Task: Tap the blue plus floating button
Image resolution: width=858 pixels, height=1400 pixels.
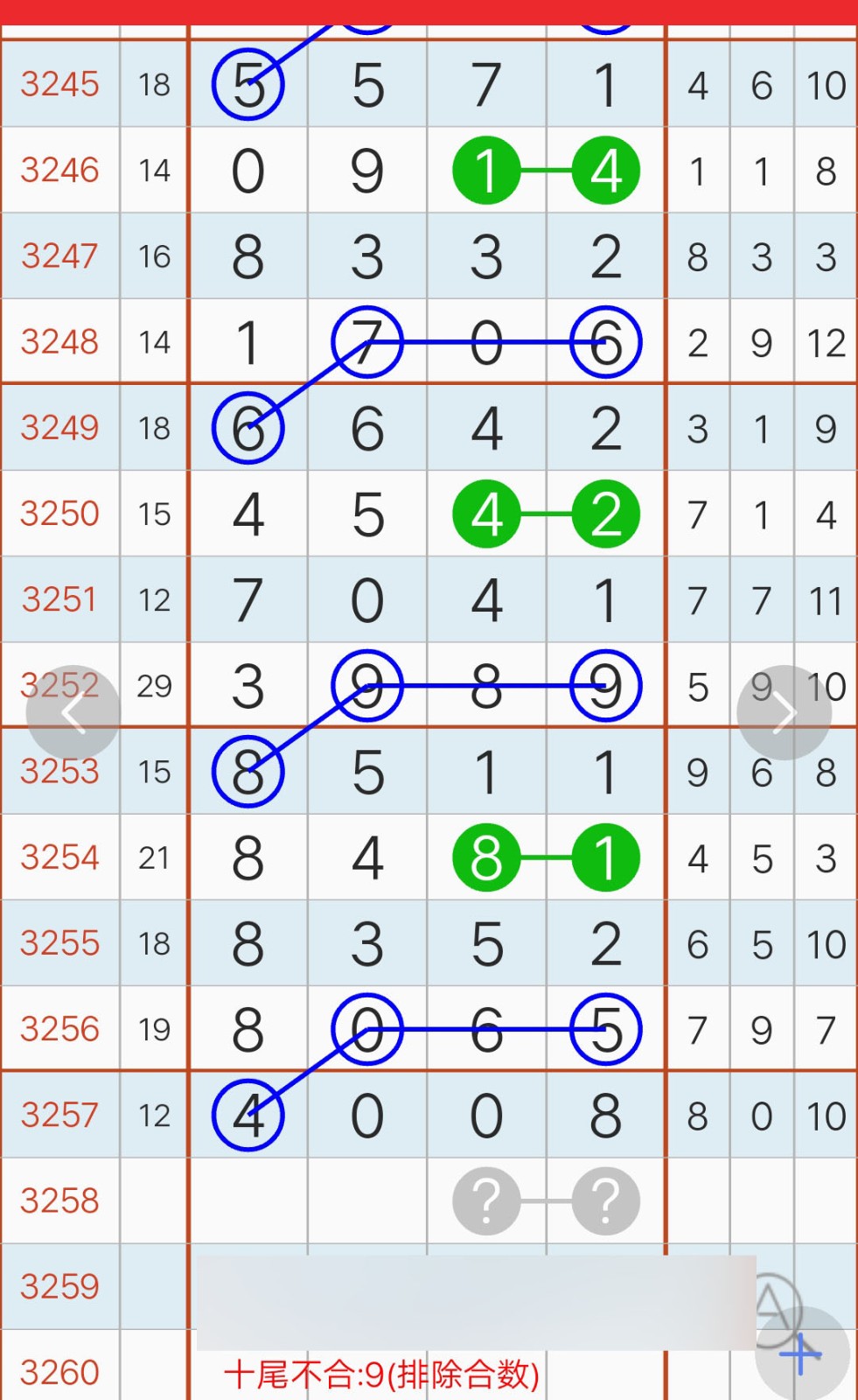Action: click(x=801, y=1354)
